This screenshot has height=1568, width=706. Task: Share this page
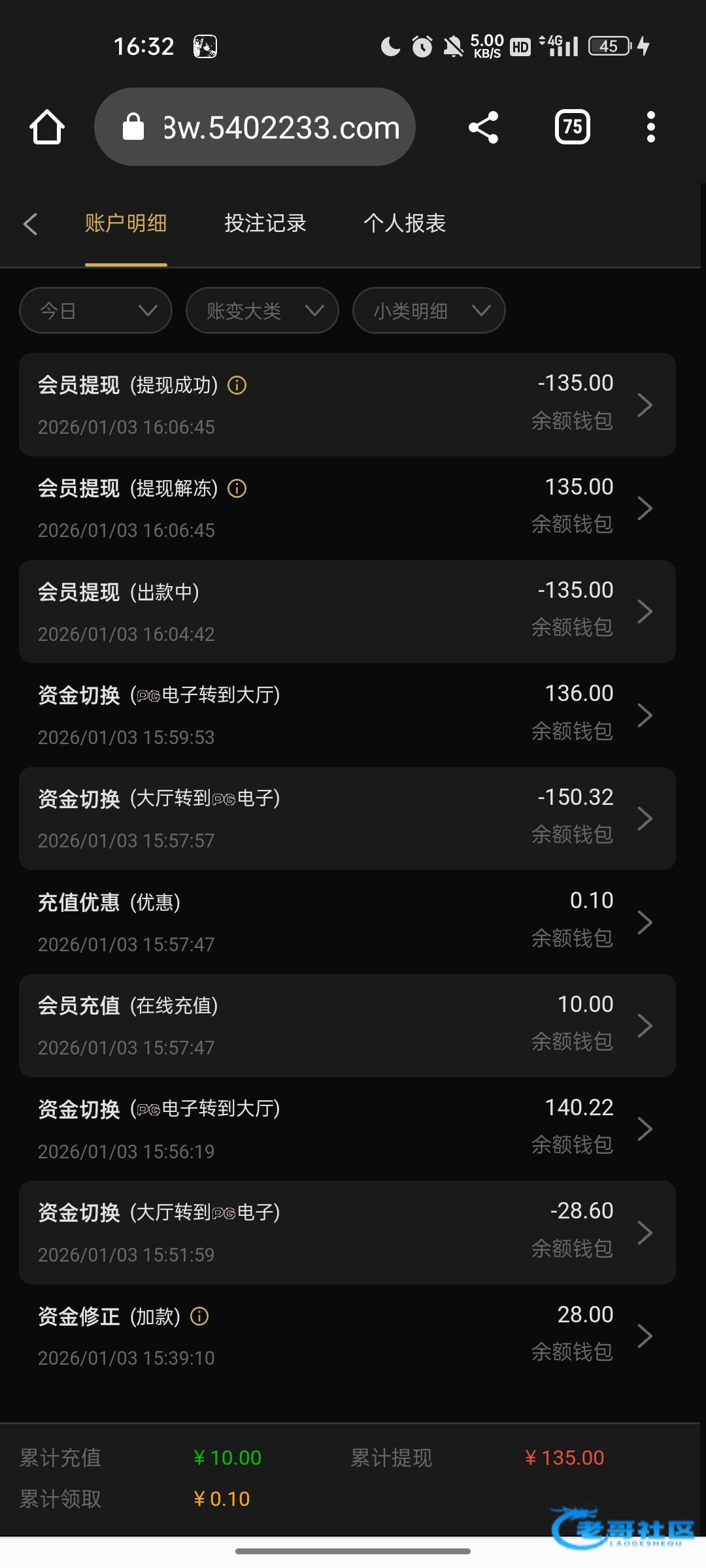(x=484, y=127)
